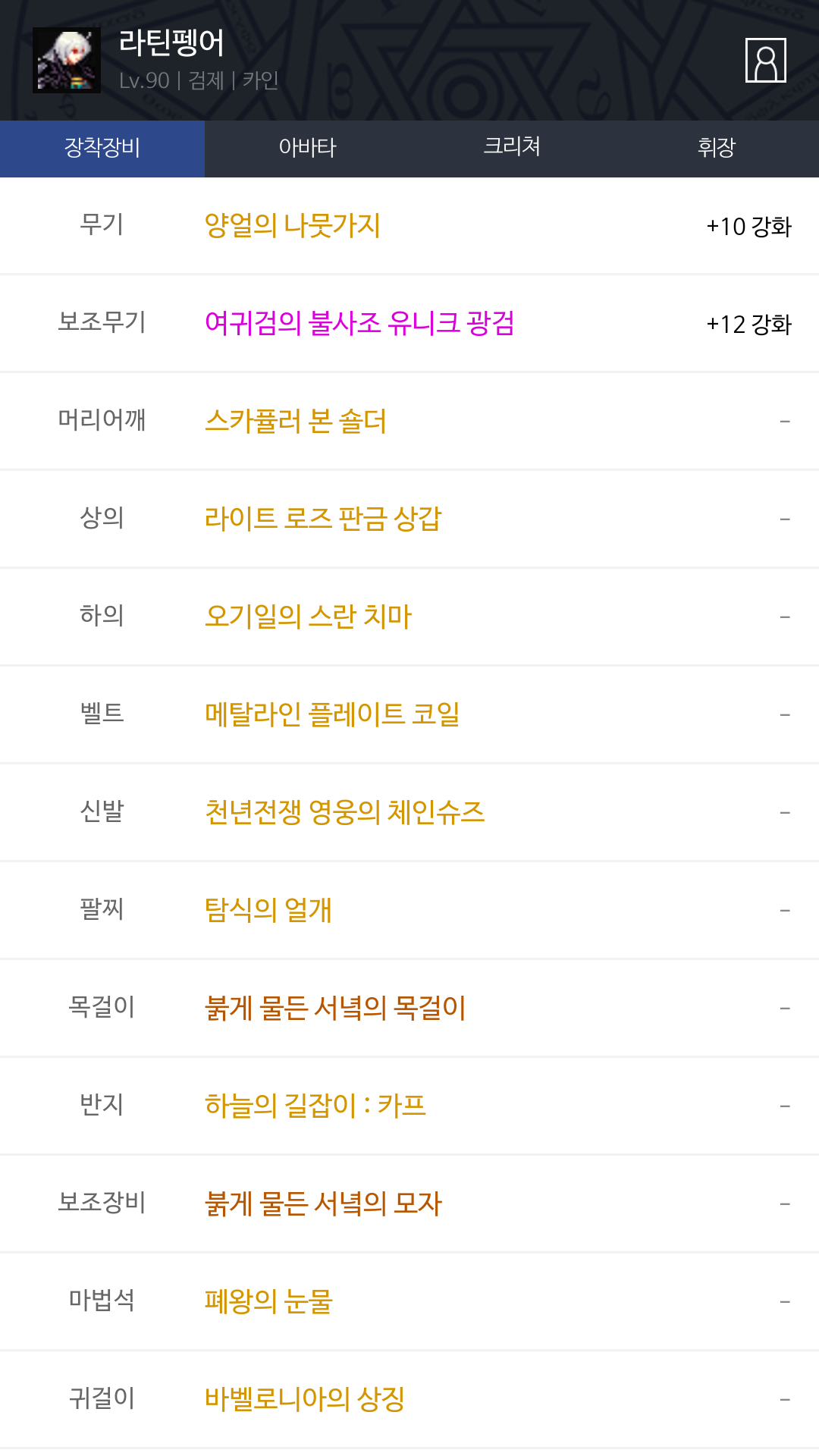This screenshot has width=819, height=1456.
Task: Open 라이트 로즈 판금 상갑 item
Action: click(323, 519)
